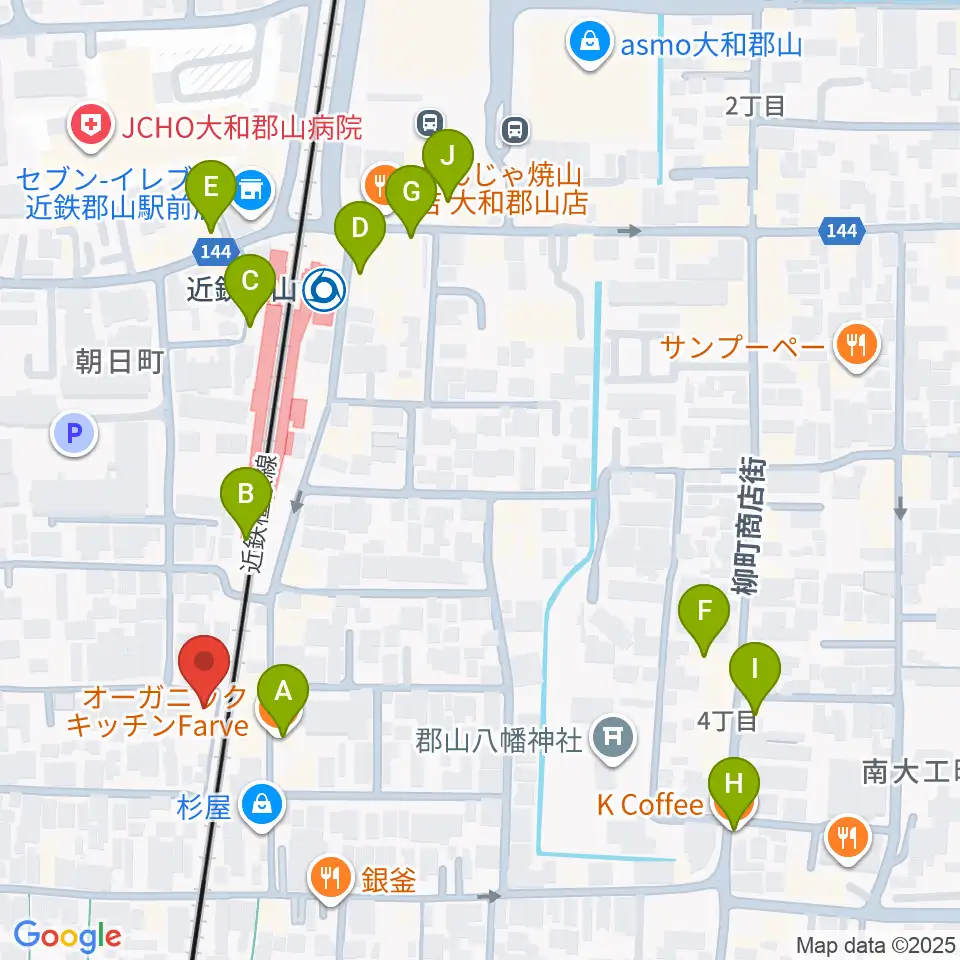Tap the 銀釜 restaurant icon

pos(330,879)
